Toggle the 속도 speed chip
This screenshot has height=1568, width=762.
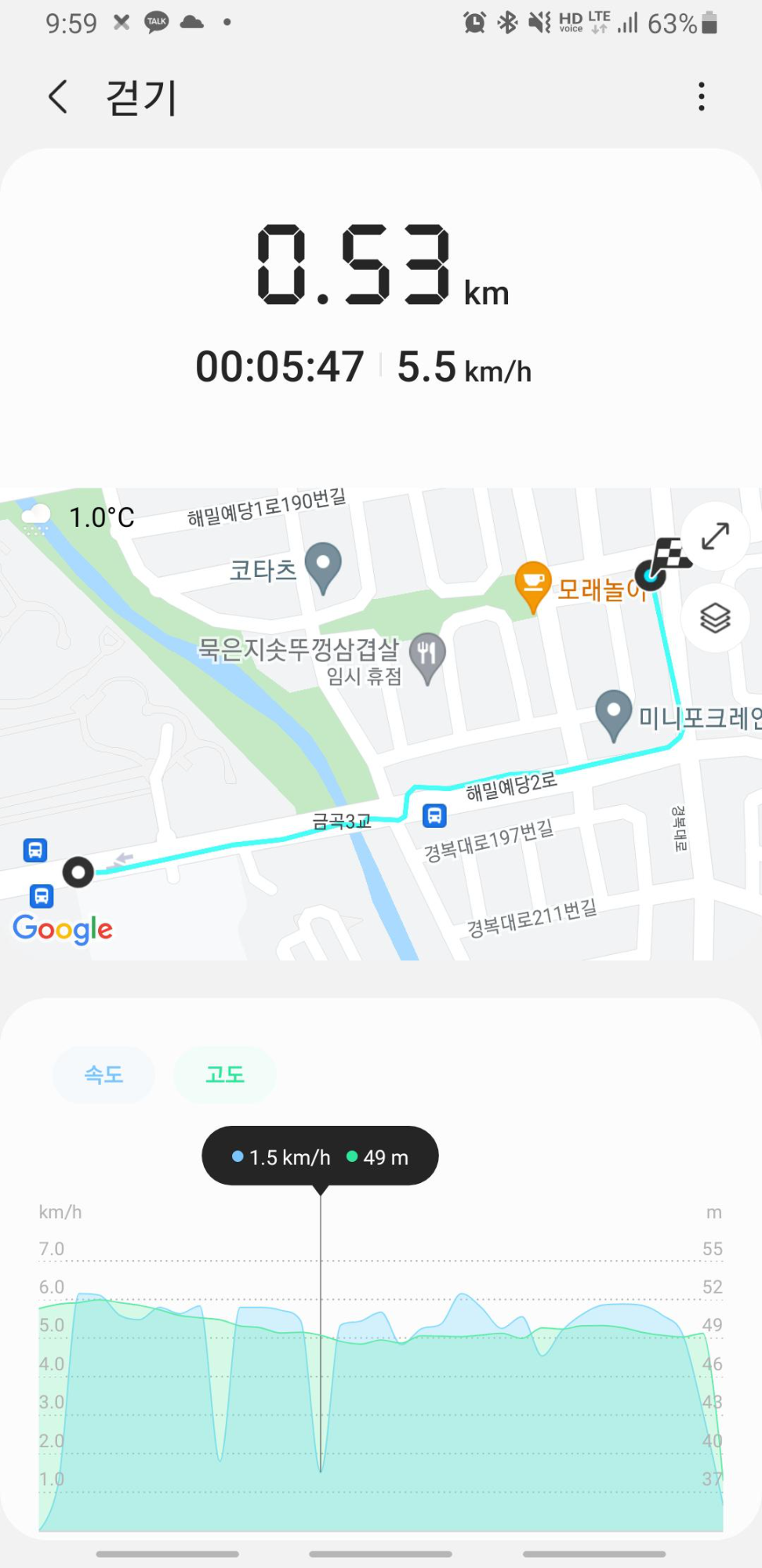tap(103, 1074)
